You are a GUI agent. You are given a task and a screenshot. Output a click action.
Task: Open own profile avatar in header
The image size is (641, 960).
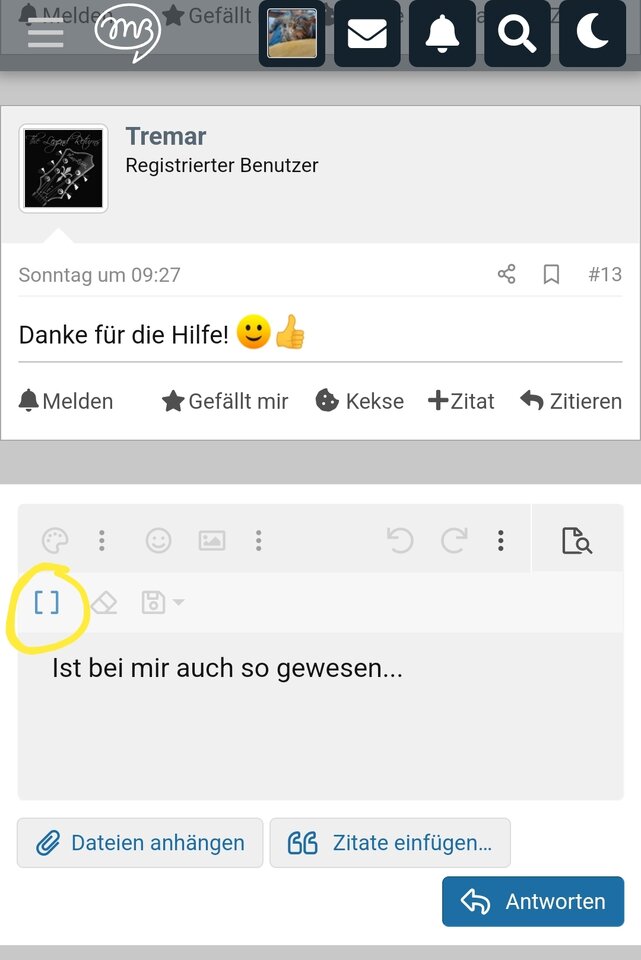tap(292, 34)
